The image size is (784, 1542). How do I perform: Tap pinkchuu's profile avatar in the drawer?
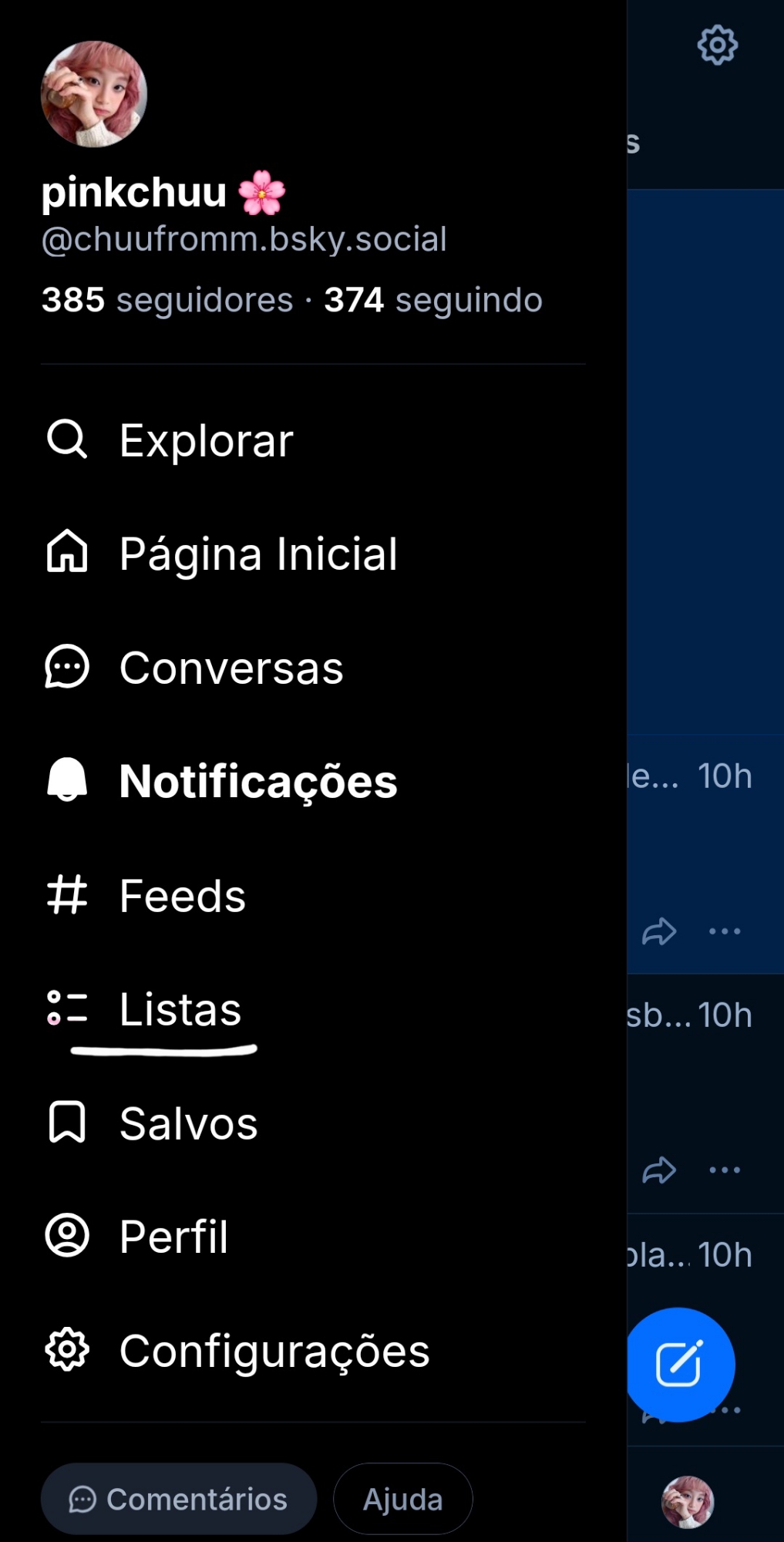tap(94, 94)
